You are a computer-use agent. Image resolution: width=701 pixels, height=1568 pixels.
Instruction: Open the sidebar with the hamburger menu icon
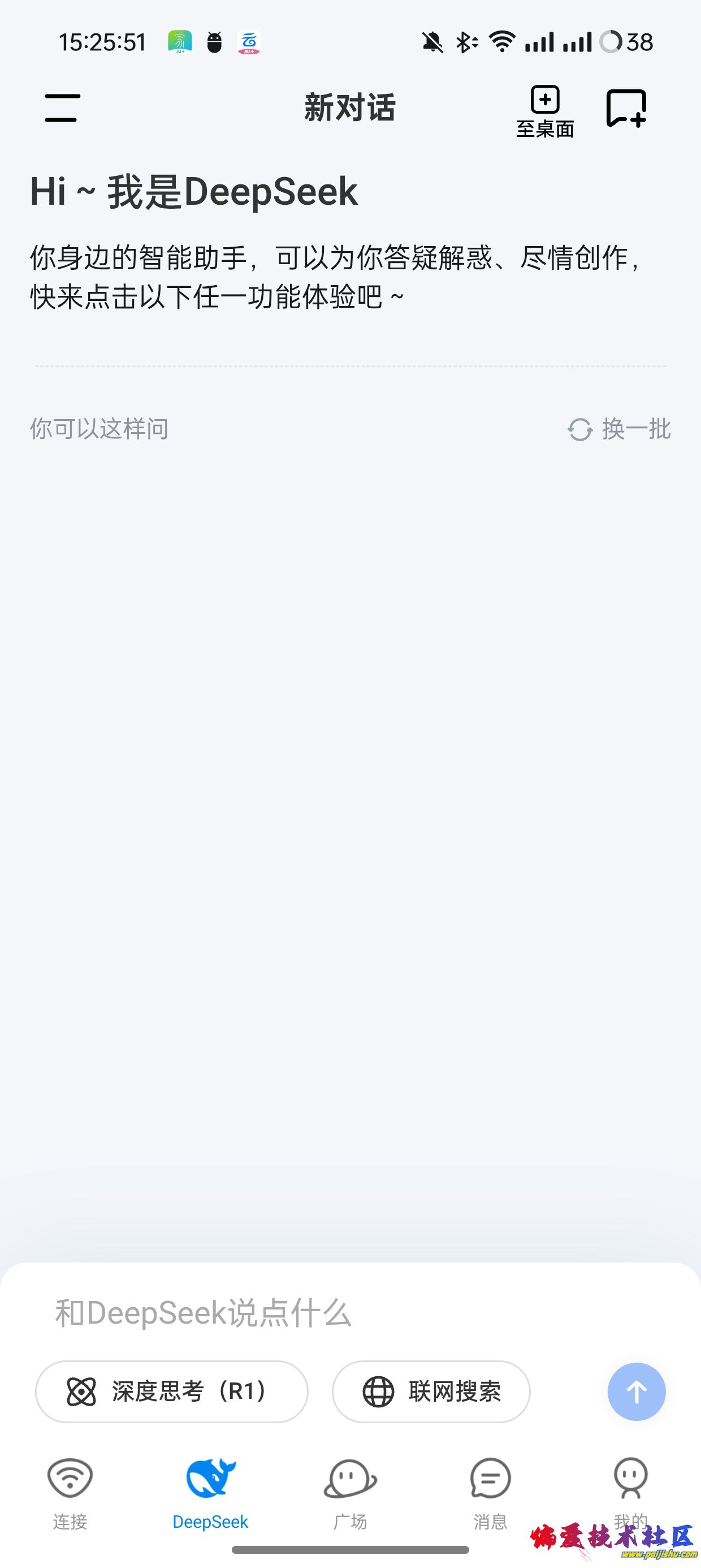61,109
